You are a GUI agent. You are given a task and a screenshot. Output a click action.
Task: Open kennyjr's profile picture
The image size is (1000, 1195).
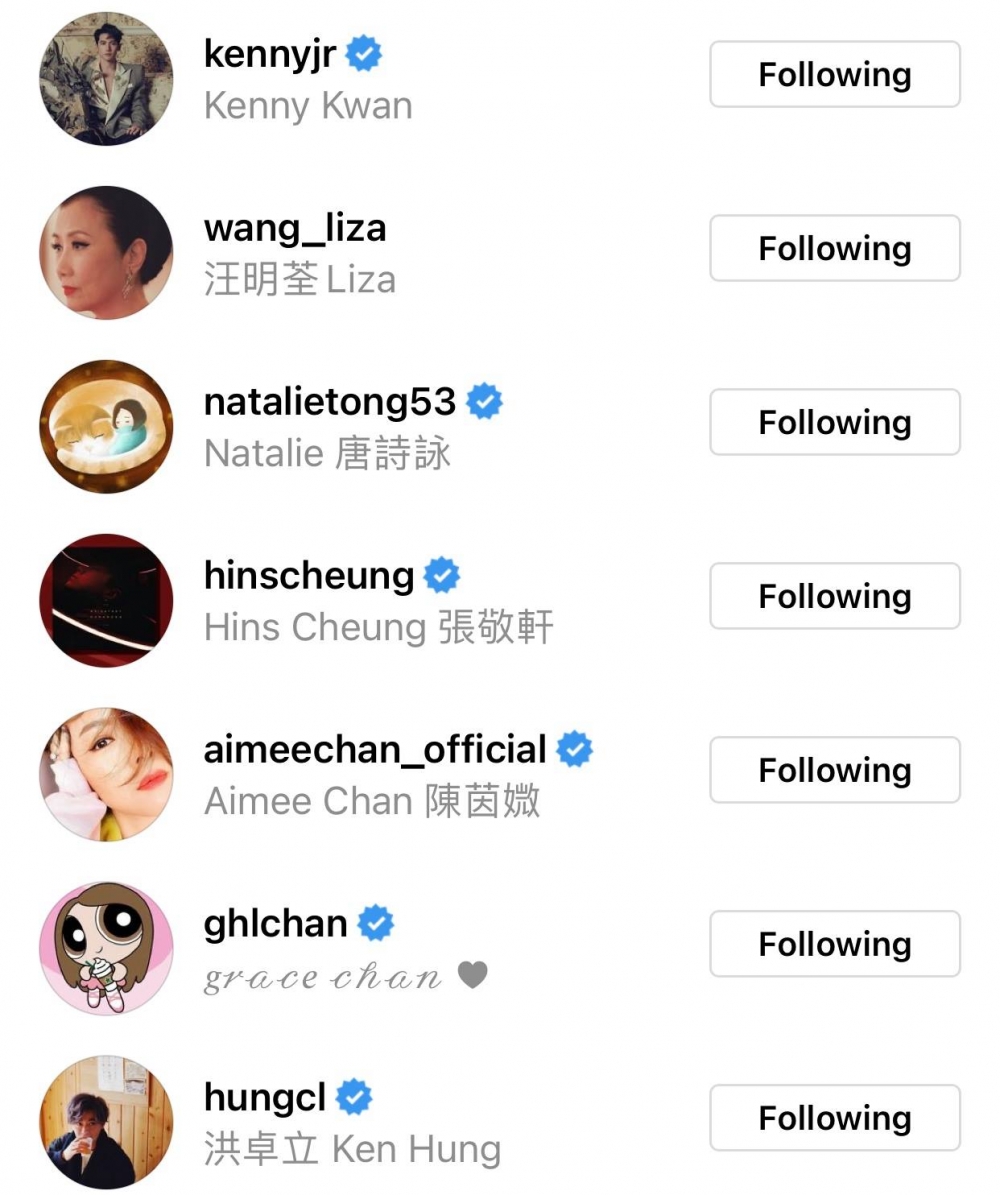[106, 79]
